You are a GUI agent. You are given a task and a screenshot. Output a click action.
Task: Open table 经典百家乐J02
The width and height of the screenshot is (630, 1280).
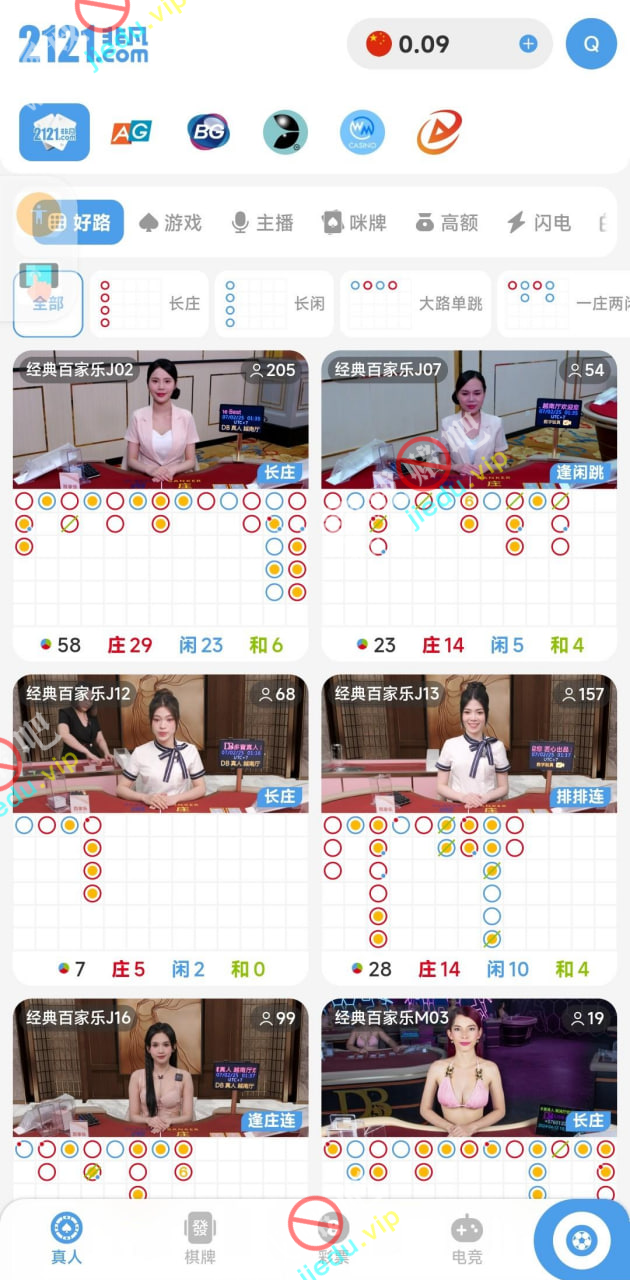point(160,420)
